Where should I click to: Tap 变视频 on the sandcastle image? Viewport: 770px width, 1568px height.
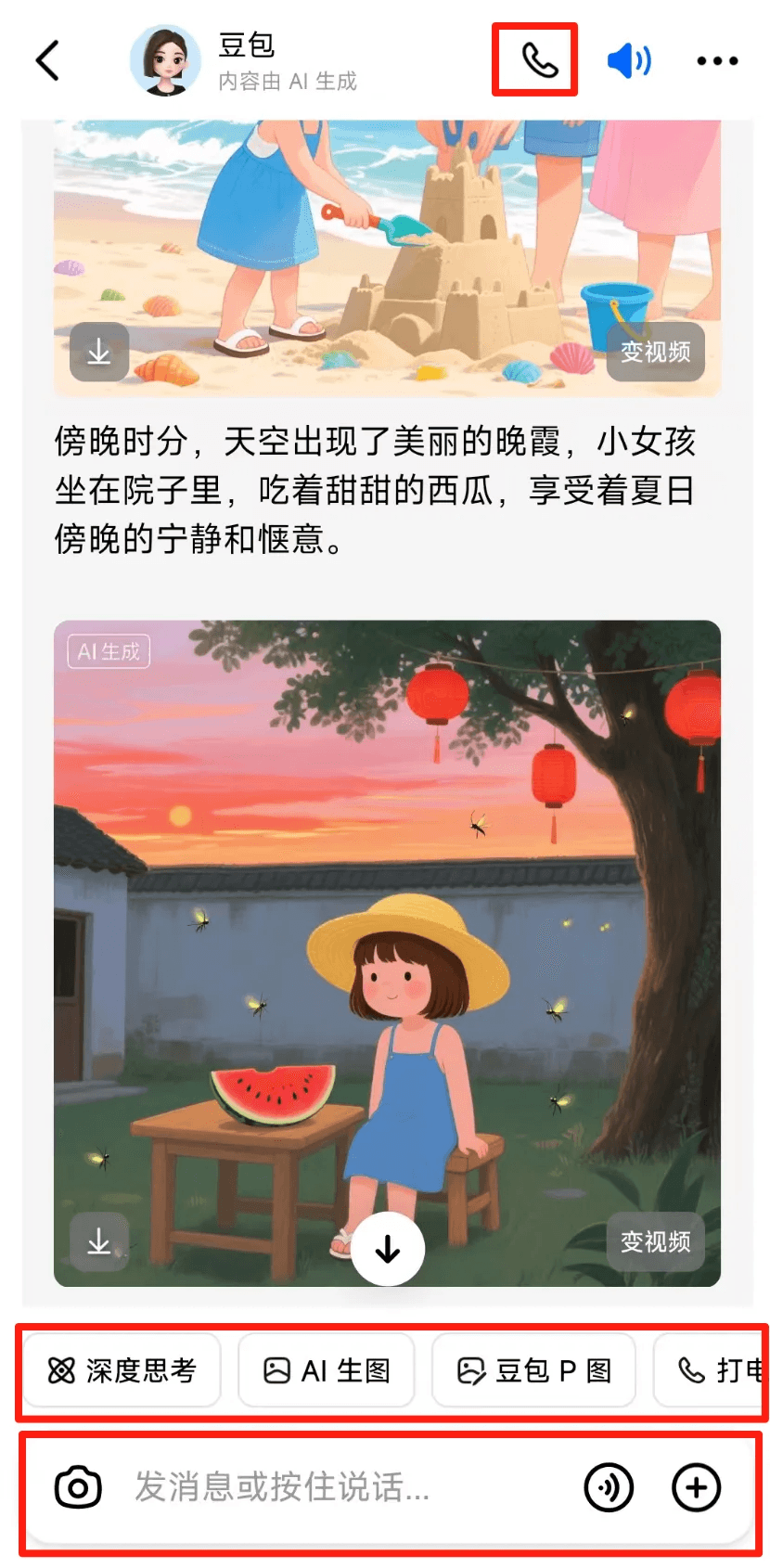pos(655,352)
